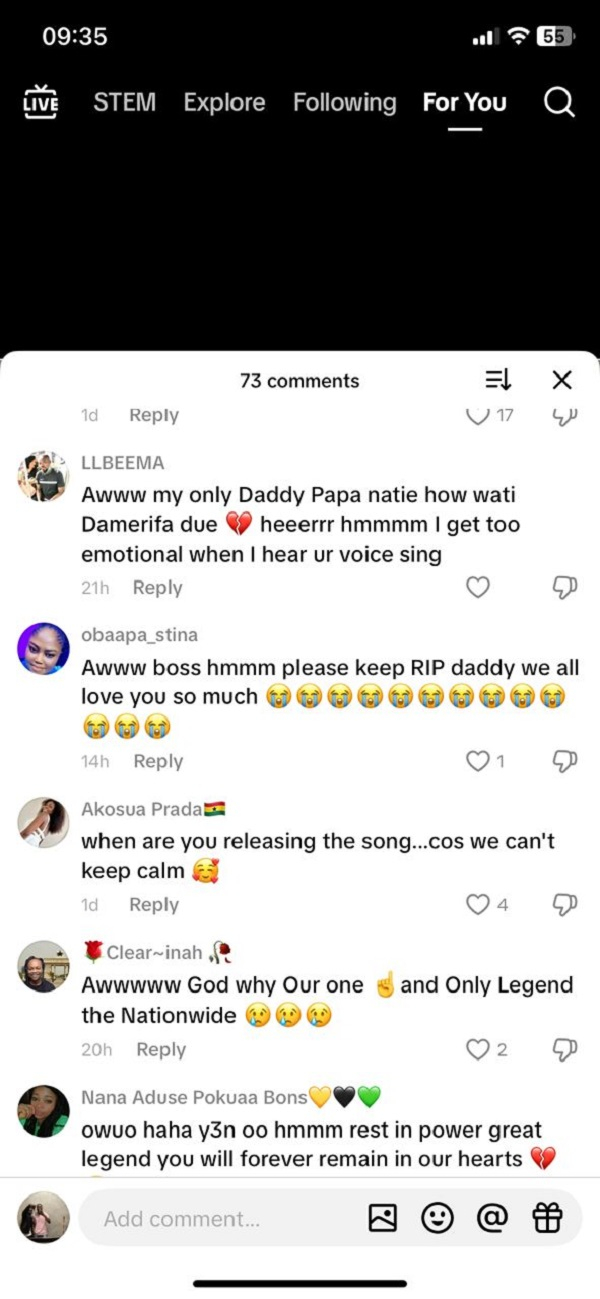The height and width of the screenshot is (1299, 600).
Task: Like Clear~inah's comment
Action: pyautogui.click(x=478, y=1049)
